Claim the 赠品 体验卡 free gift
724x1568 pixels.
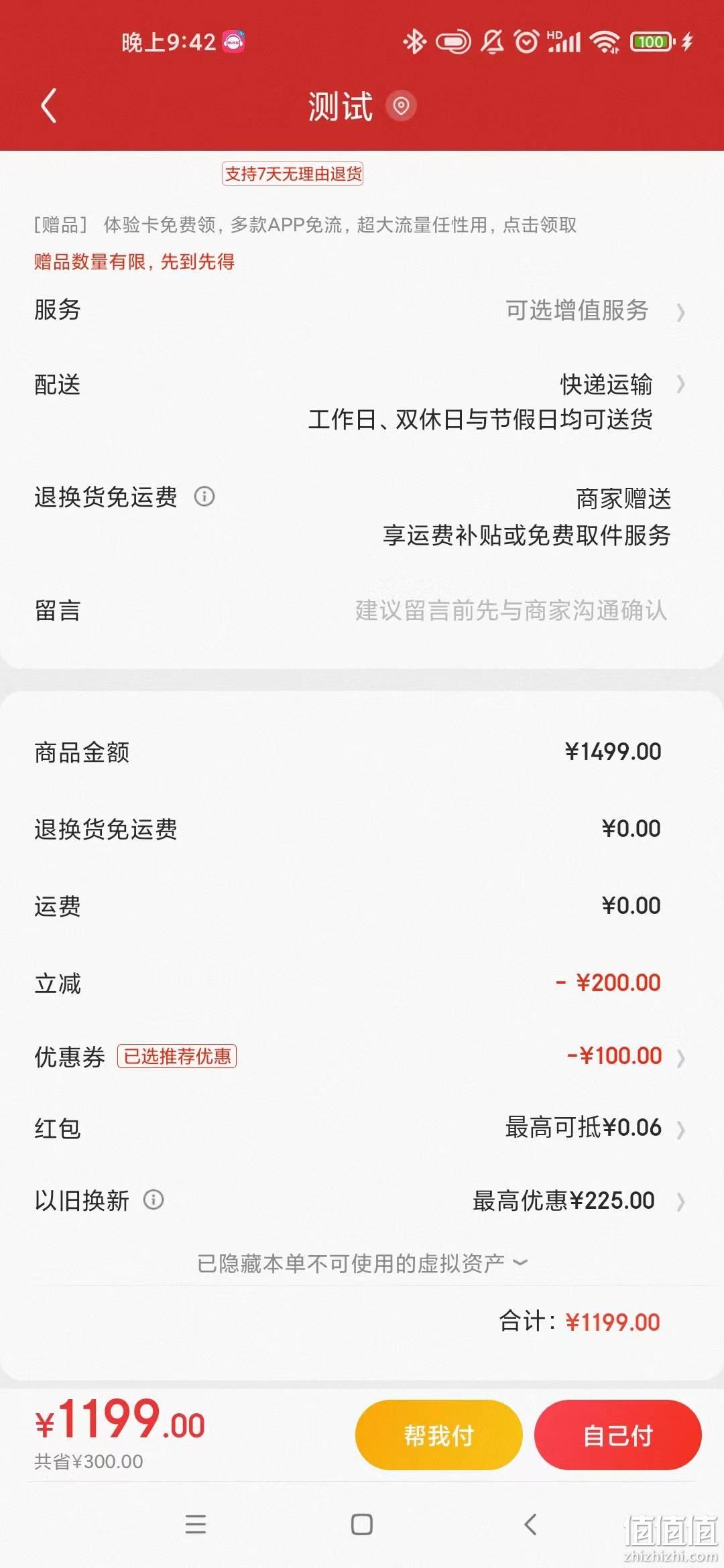306,225
